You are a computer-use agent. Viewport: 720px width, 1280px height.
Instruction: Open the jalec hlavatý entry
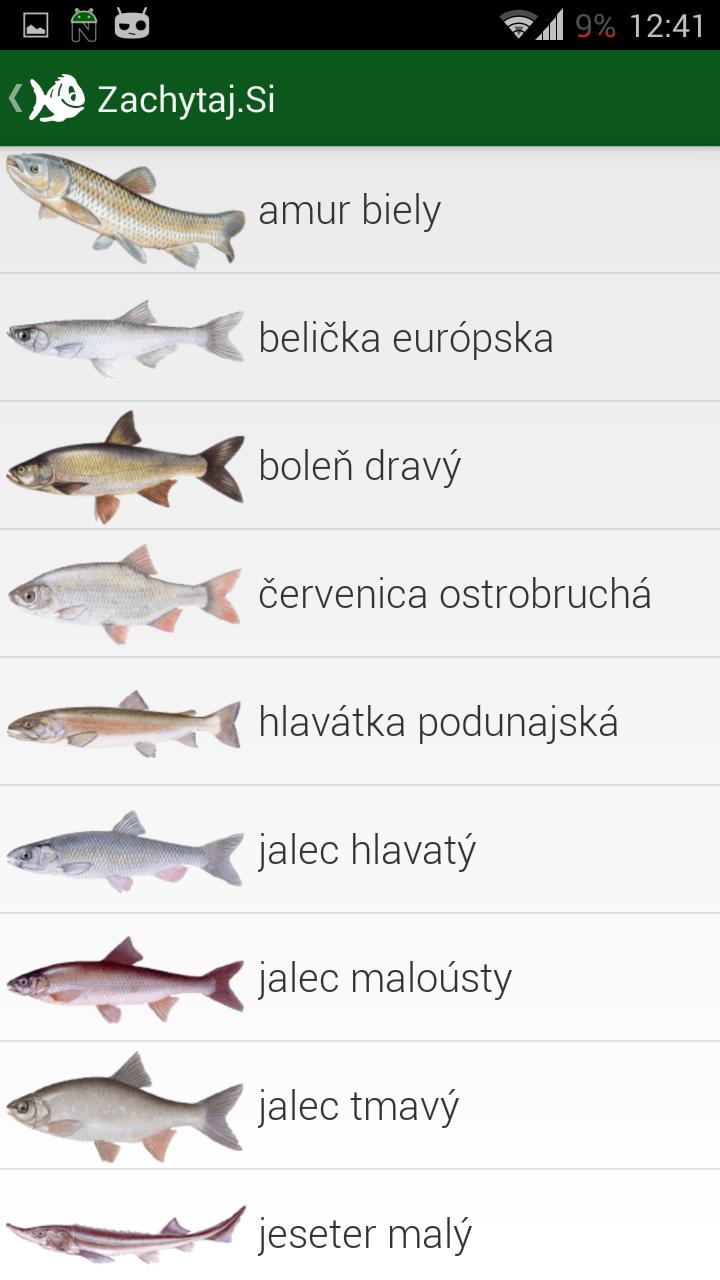(360, 849)
